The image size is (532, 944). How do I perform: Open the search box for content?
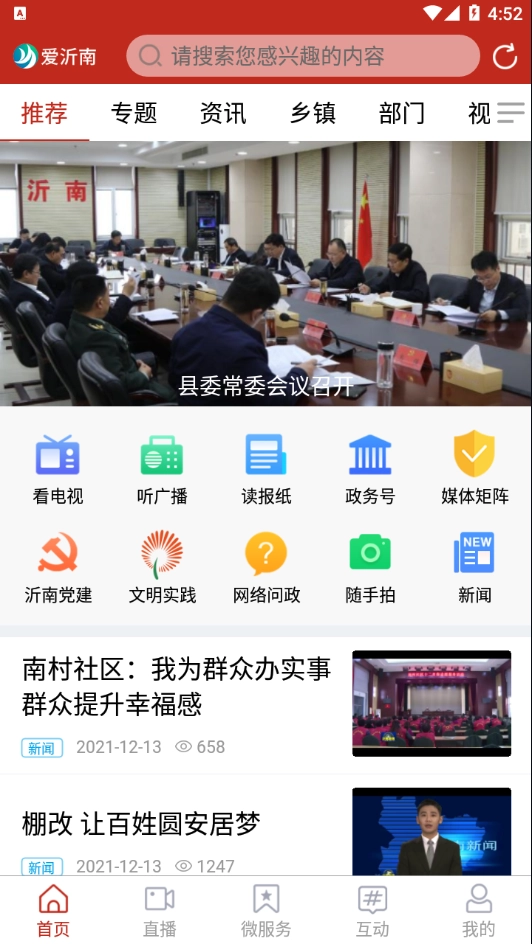pyautogui.click(x=303, y=56)
